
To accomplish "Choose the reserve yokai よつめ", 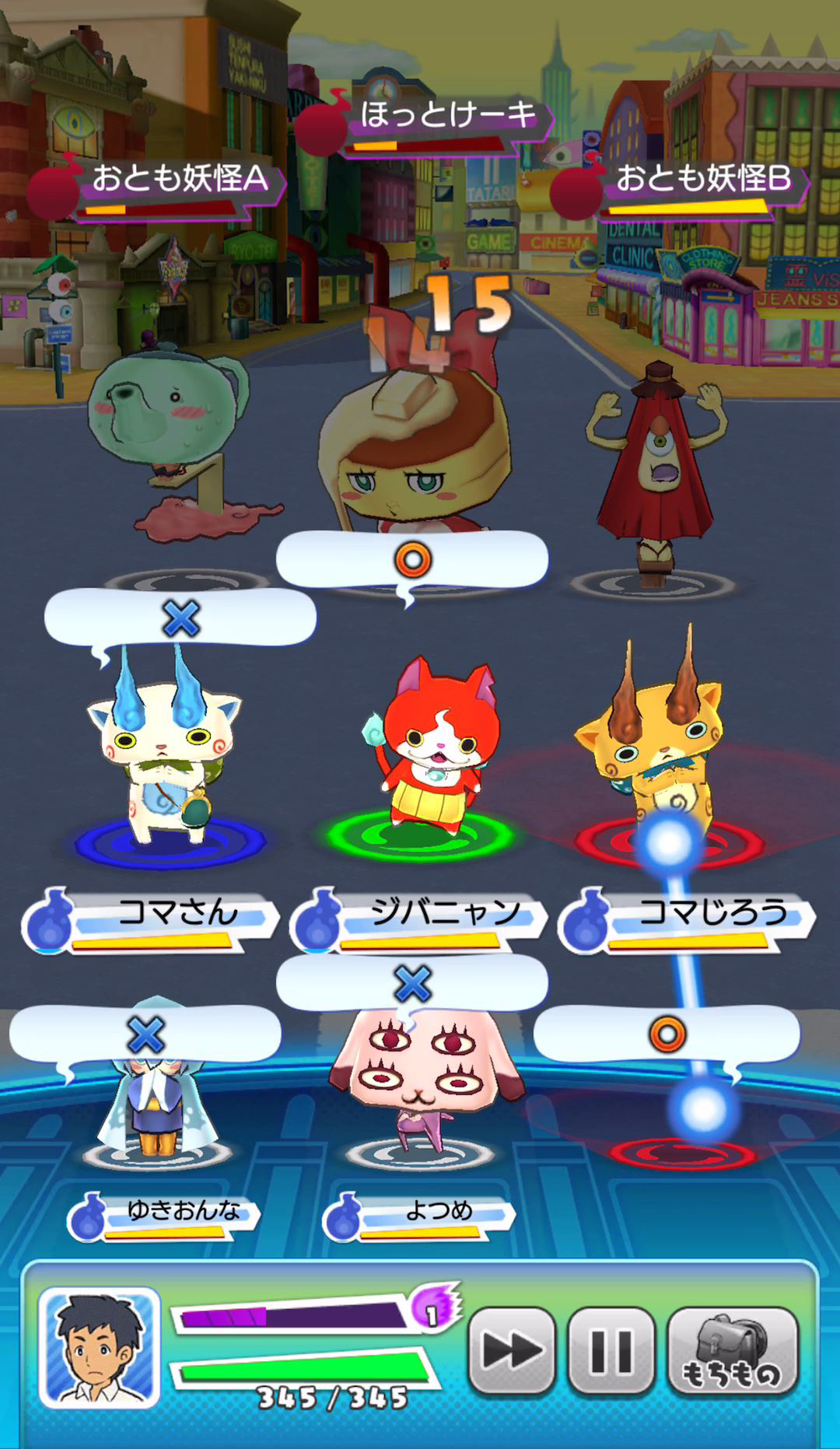I will click(424, 1089).
